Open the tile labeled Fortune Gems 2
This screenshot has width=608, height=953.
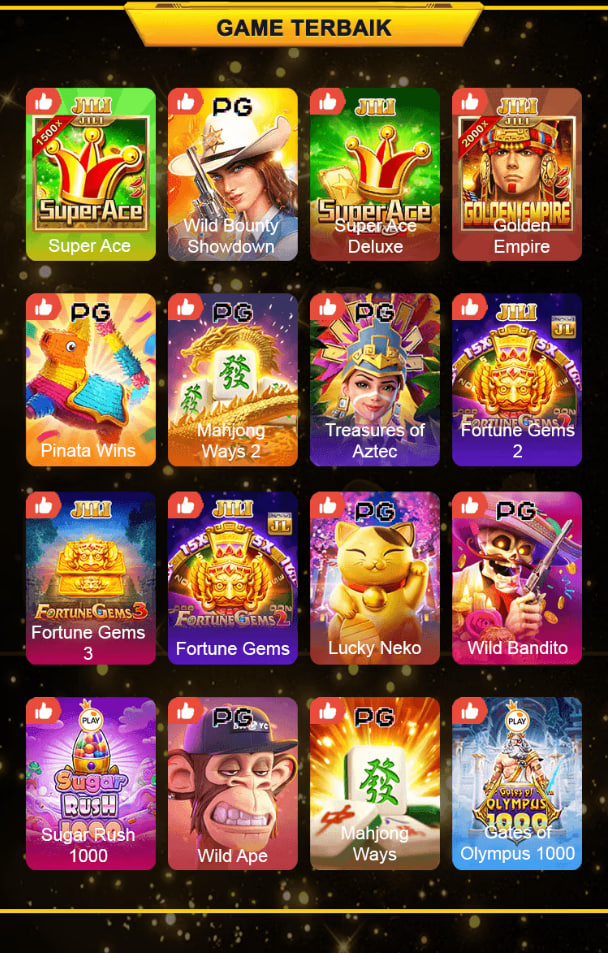click(517, 379)
